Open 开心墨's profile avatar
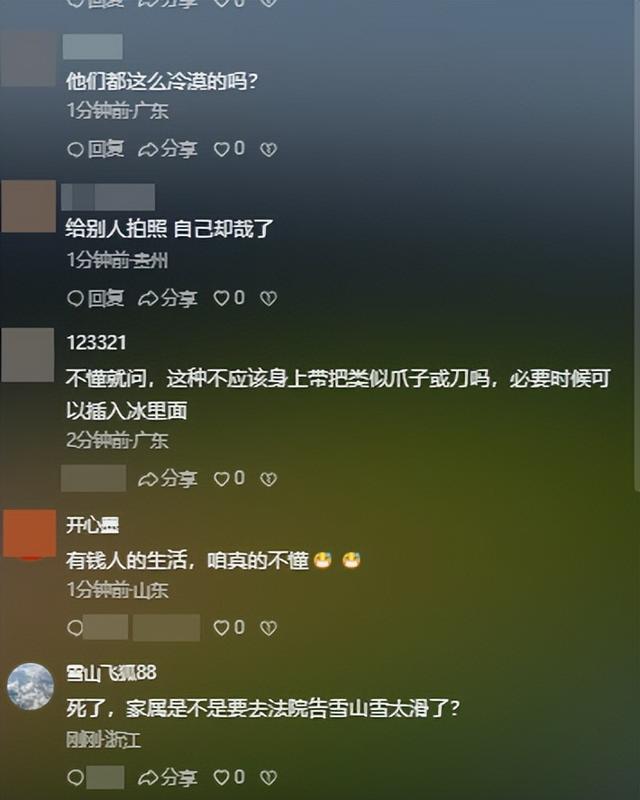The image size is (640, 800). 29,533
